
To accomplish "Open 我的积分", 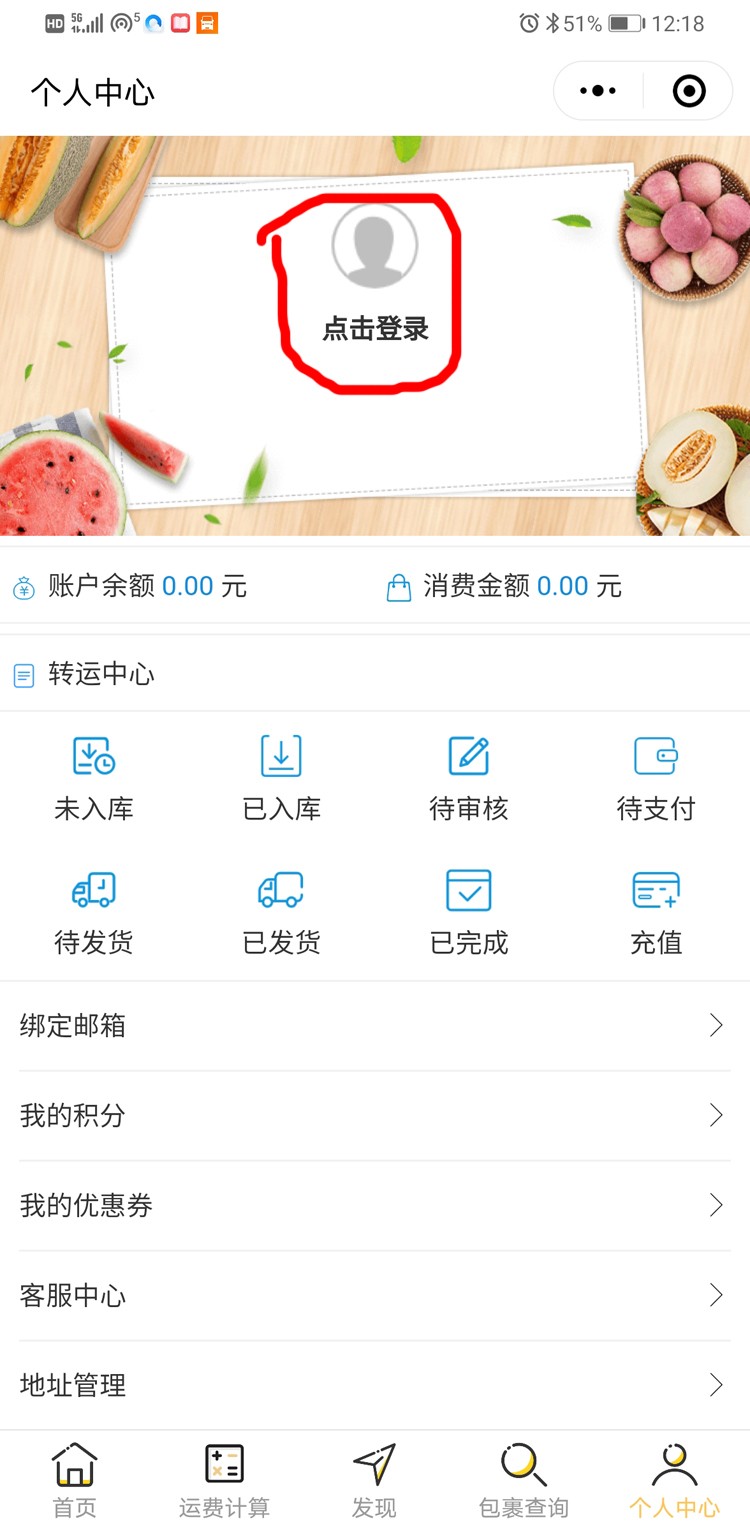I will (x=375, y=1116).
